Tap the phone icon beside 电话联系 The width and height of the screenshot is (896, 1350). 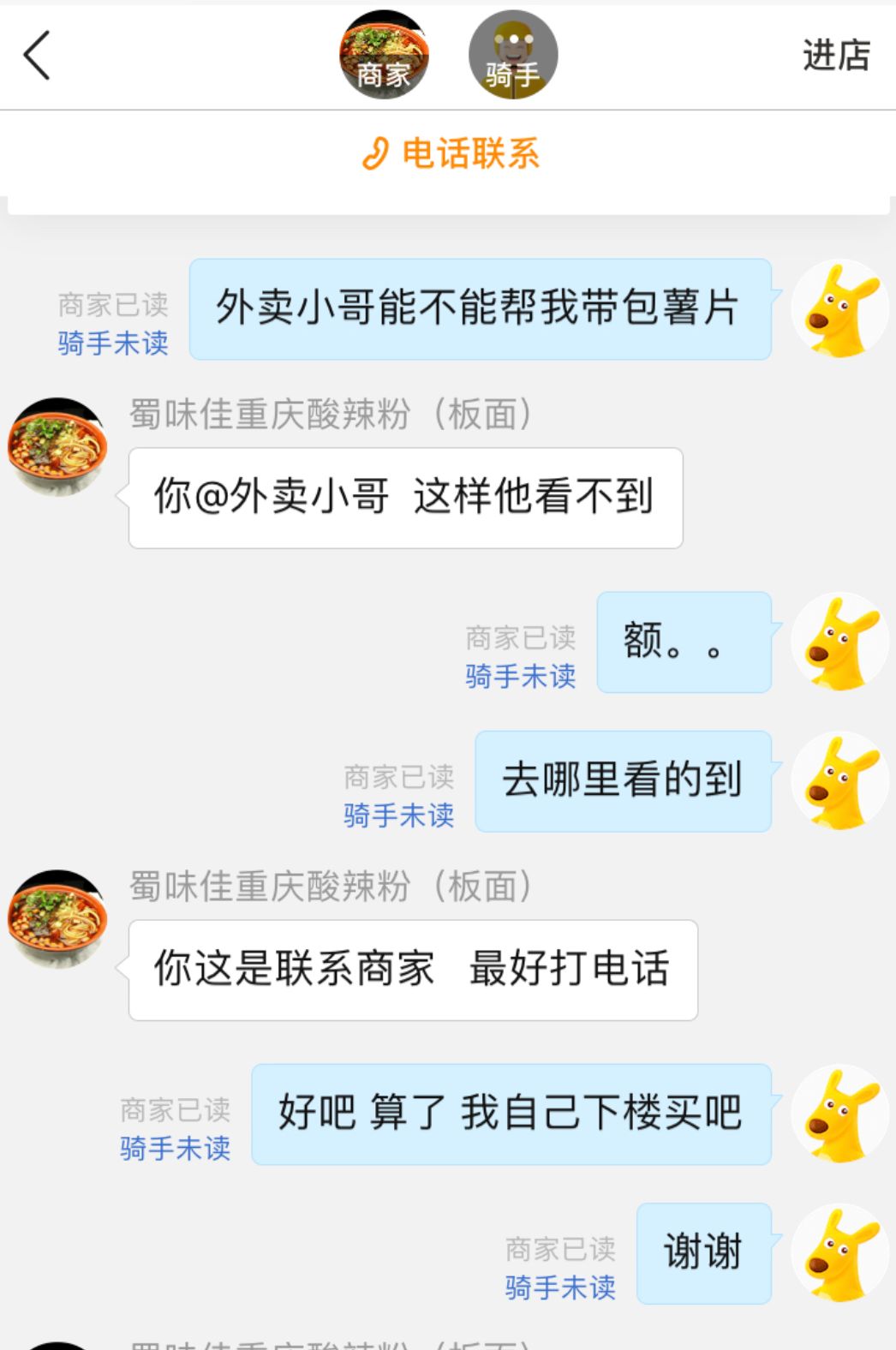click(x=375, y=154)
